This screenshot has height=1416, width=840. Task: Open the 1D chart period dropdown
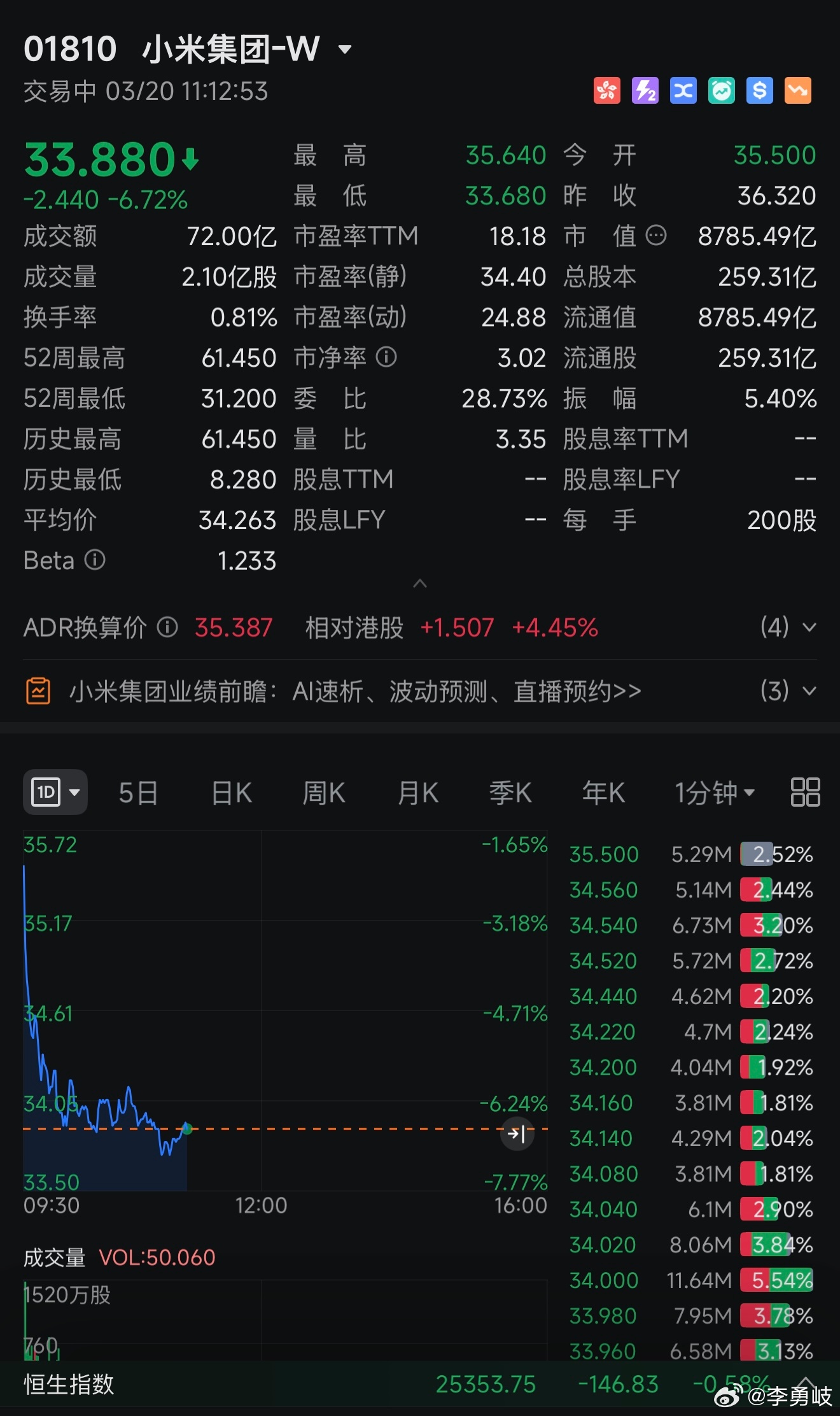55,791
